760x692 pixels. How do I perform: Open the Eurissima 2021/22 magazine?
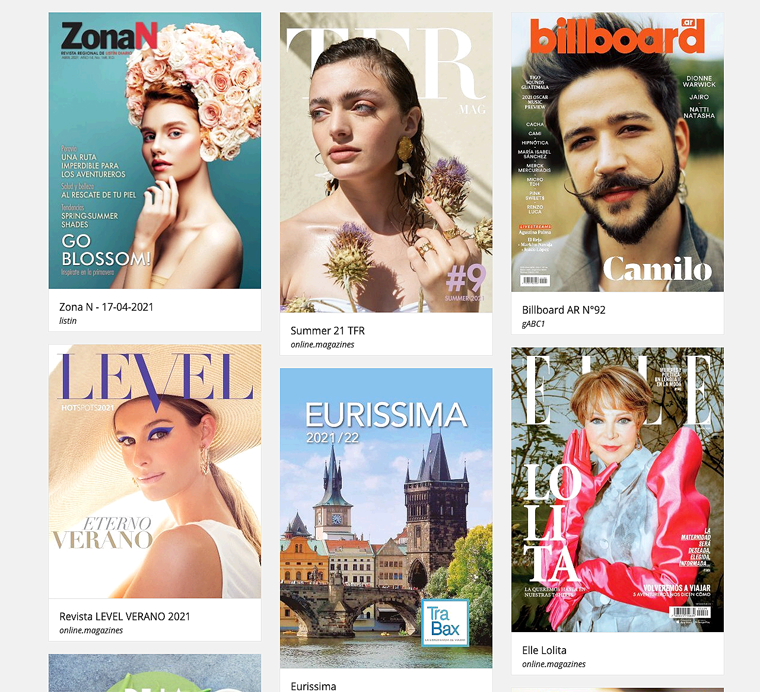tap(386, 518)
